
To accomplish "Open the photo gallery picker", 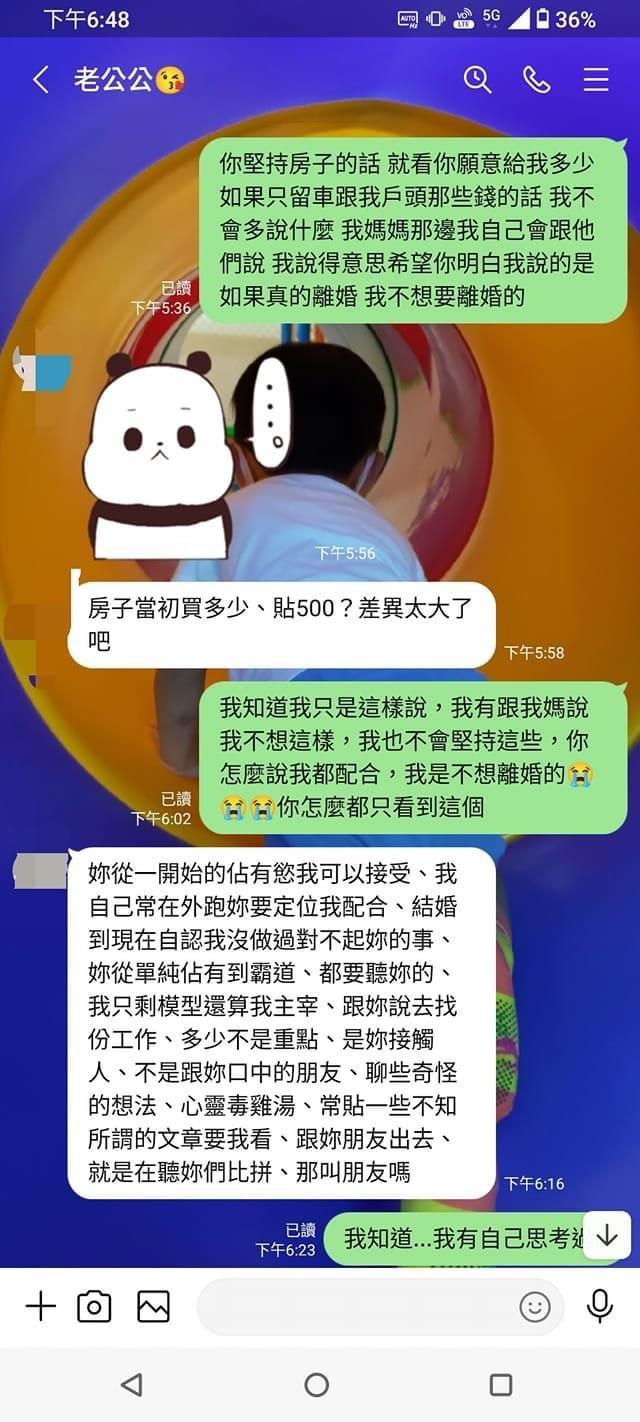I will pyautogui.click(x=153, y=1306).
